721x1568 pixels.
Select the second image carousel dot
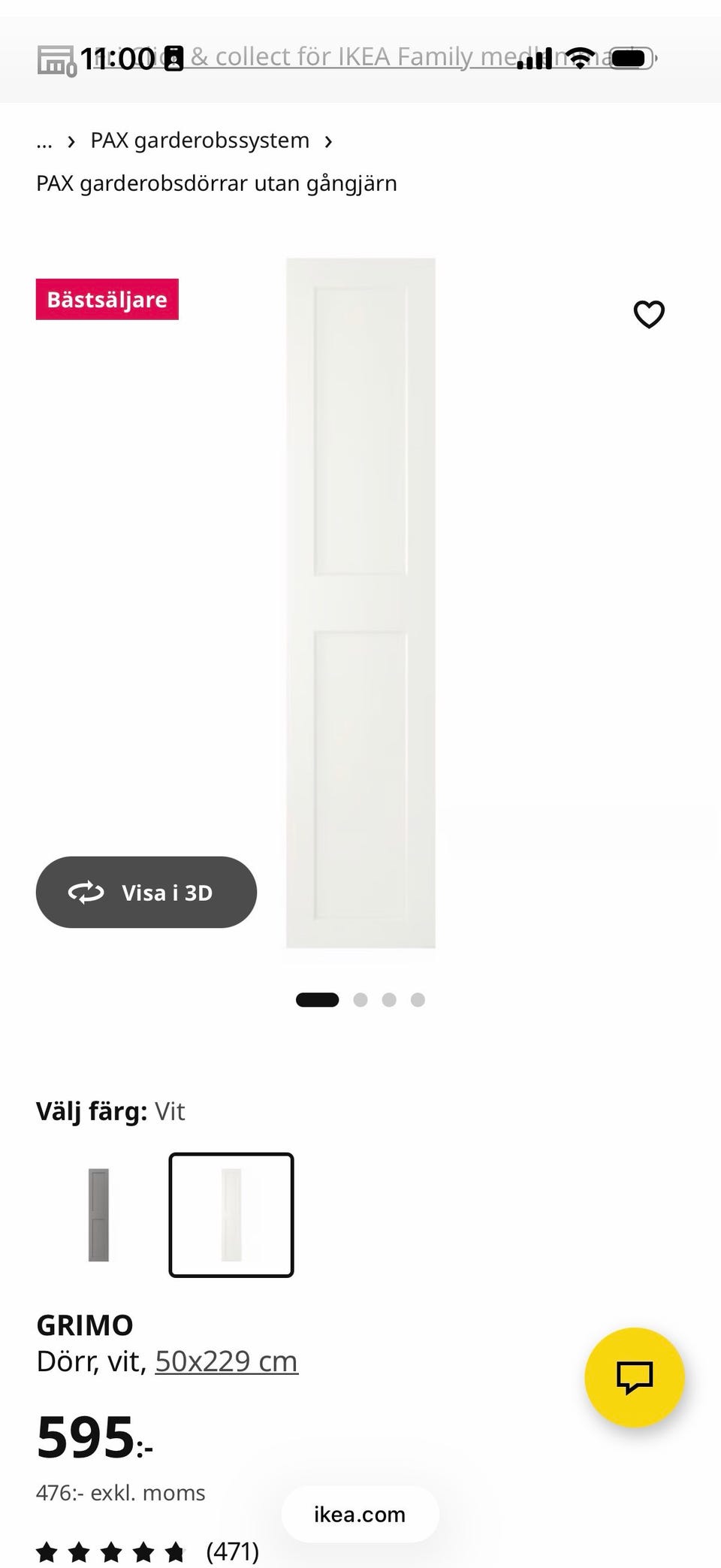click(x=360, y=1000)
